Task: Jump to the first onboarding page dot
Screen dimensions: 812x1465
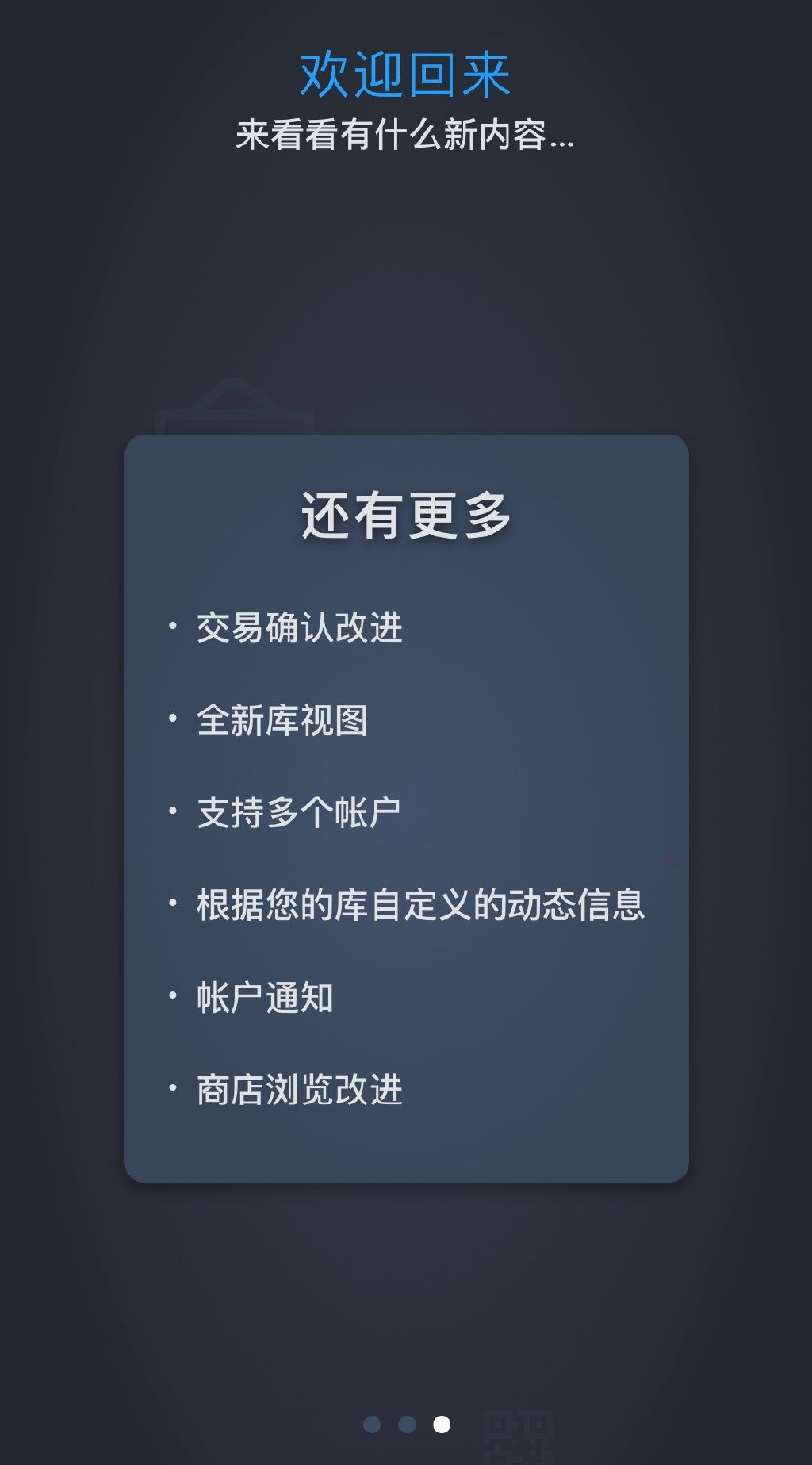Action: point(372,1425)
